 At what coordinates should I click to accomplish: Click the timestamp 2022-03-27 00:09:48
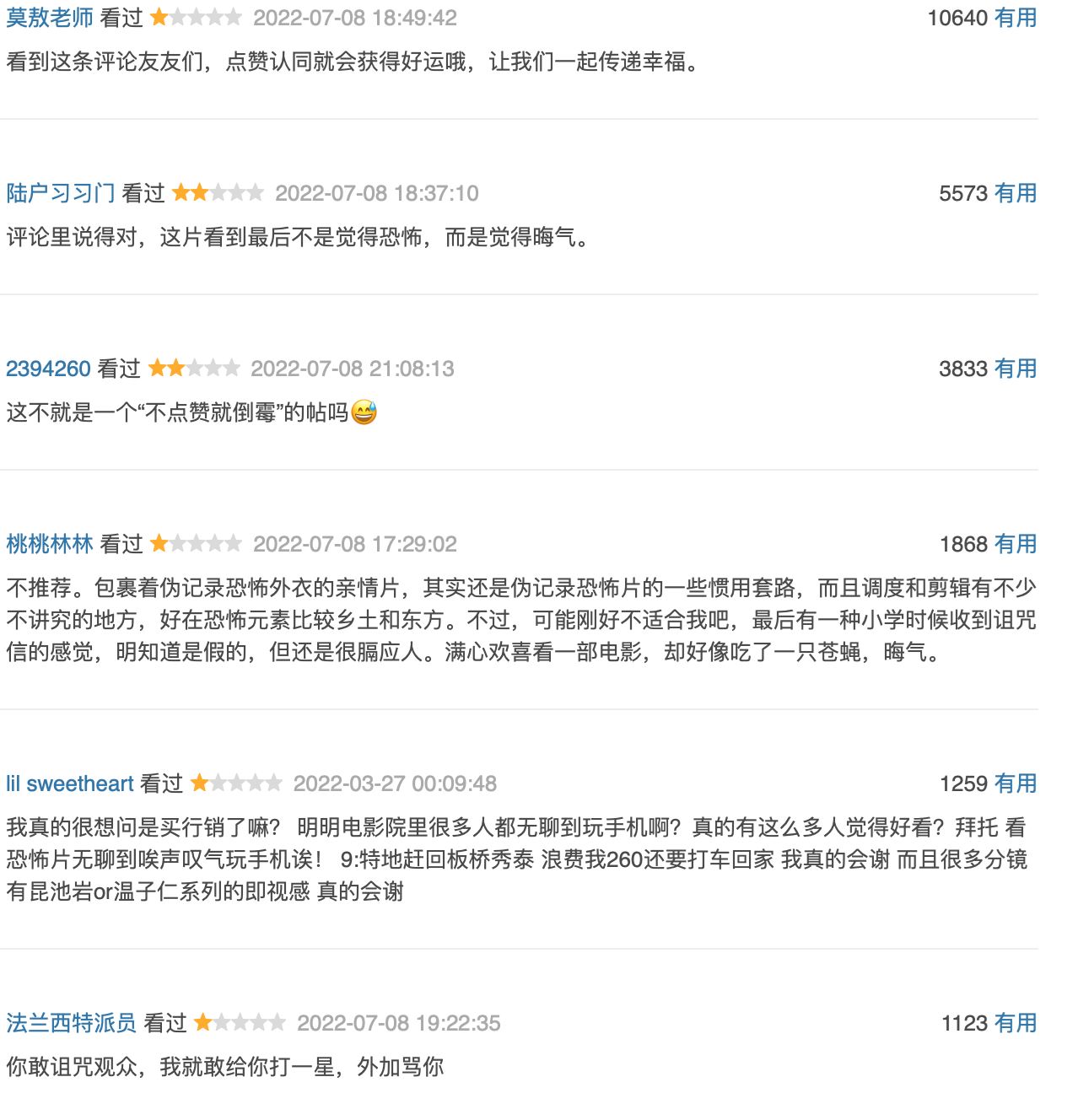396,783
